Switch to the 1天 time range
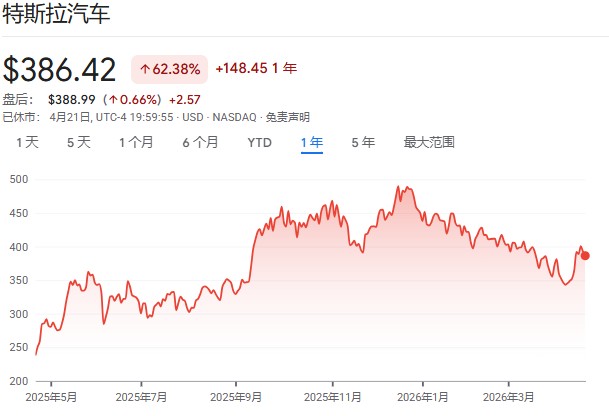The height and width of the screenshot is (416, 609). point(27,143)
